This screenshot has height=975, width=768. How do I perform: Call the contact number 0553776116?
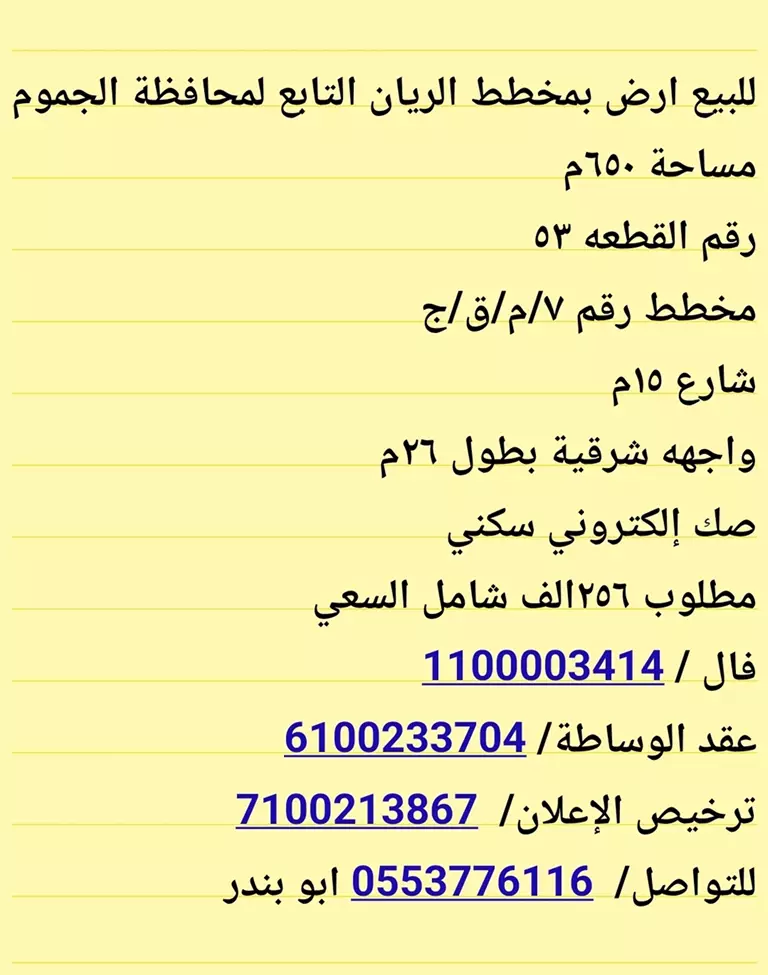pyautogui.click(x=472, y=883)
